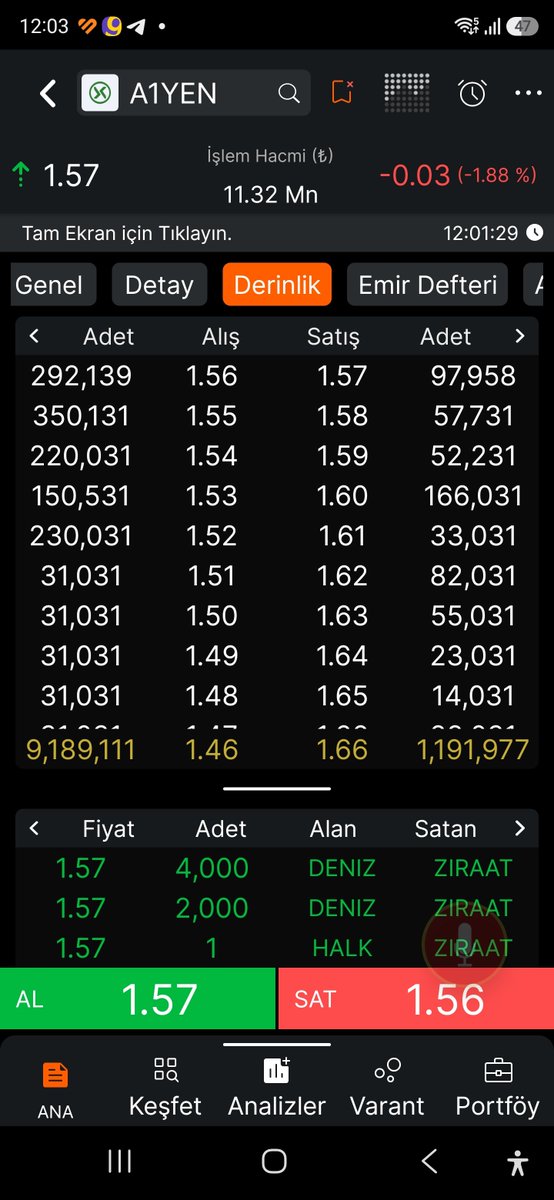Switch to the Detay tab
Screen dimensions: 554x1200
(159, 285)
